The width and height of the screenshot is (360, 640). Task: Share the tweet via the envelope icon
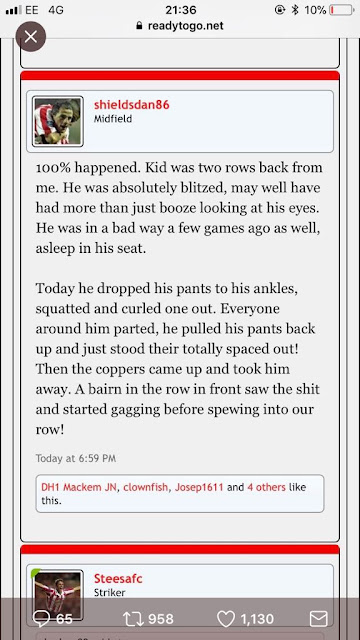click(319, 619)
